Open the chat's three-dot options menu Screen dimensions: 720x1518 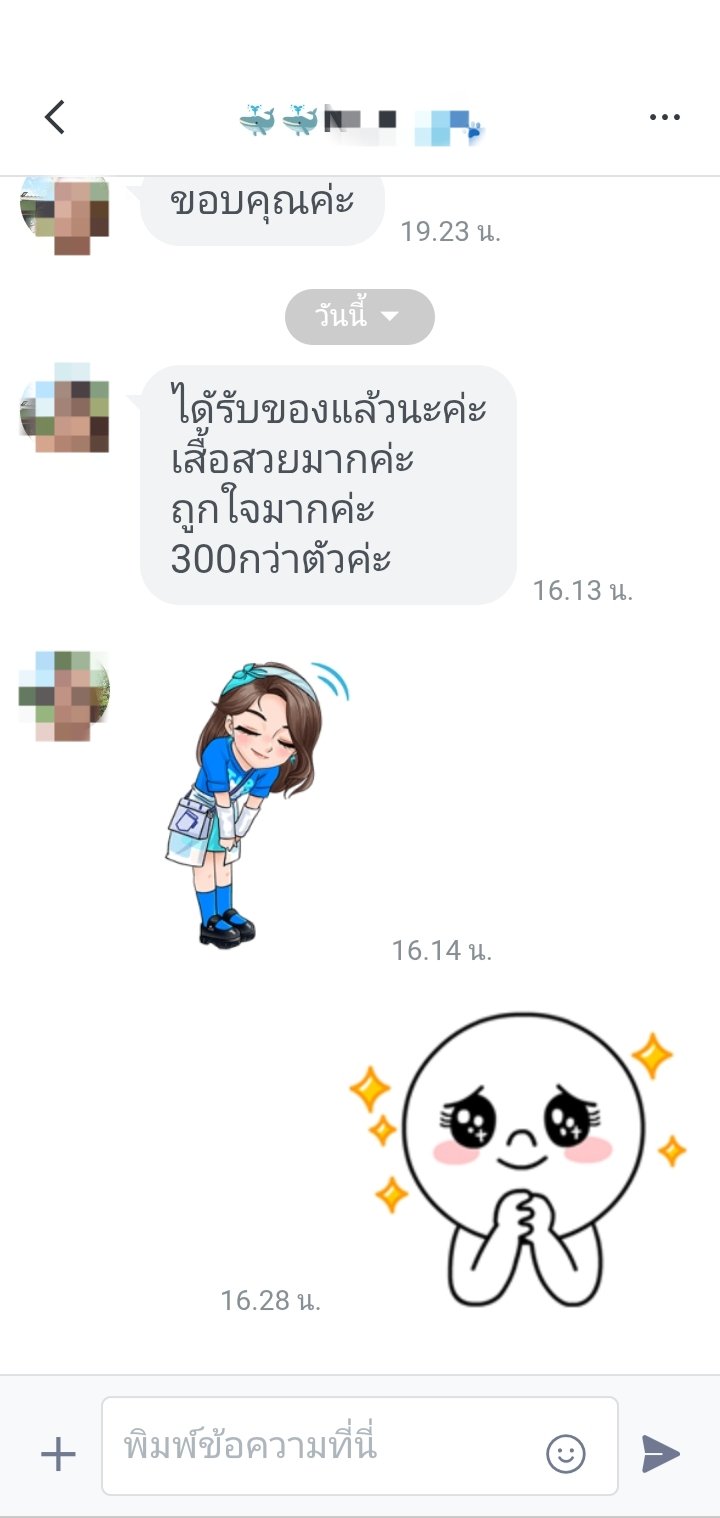pos(664,117)
